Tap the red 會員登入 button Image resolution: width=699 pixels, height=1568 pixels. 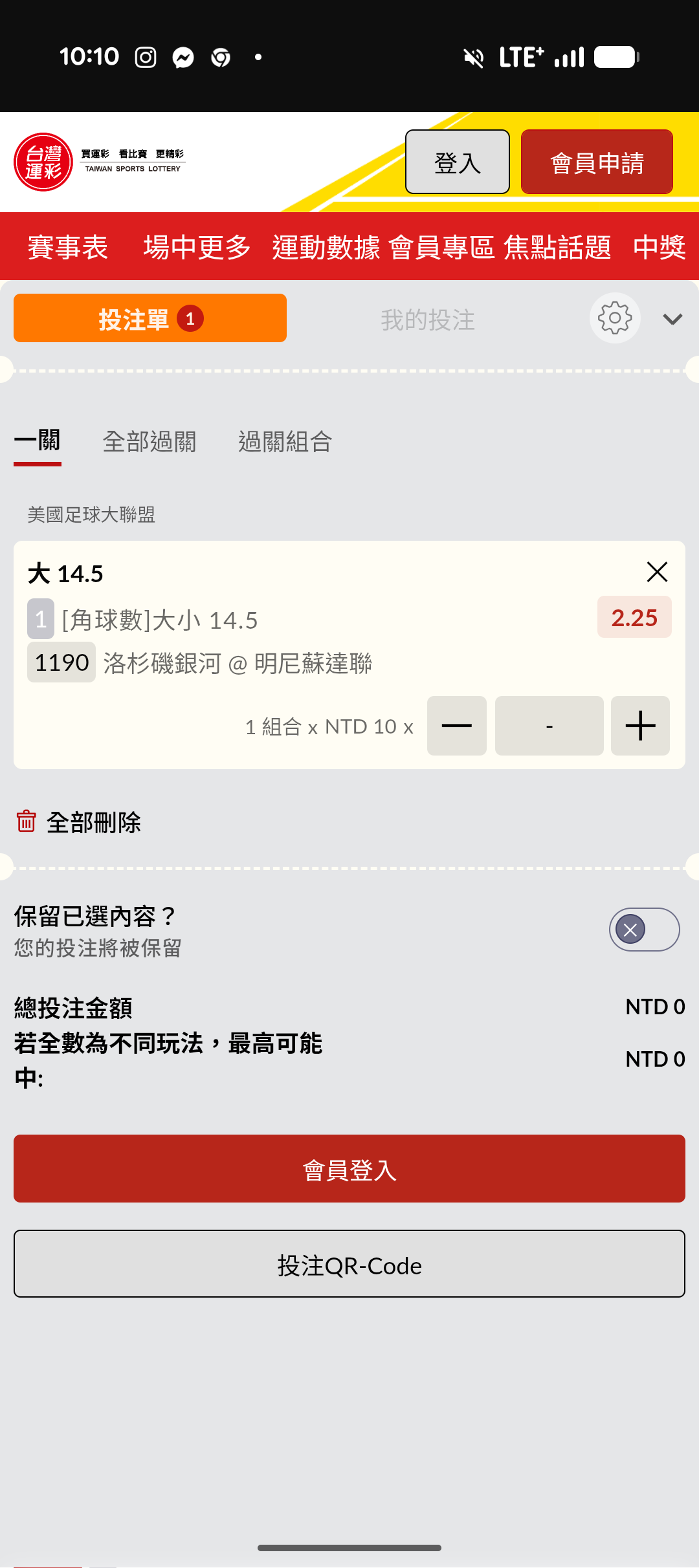pos(349,1169)
